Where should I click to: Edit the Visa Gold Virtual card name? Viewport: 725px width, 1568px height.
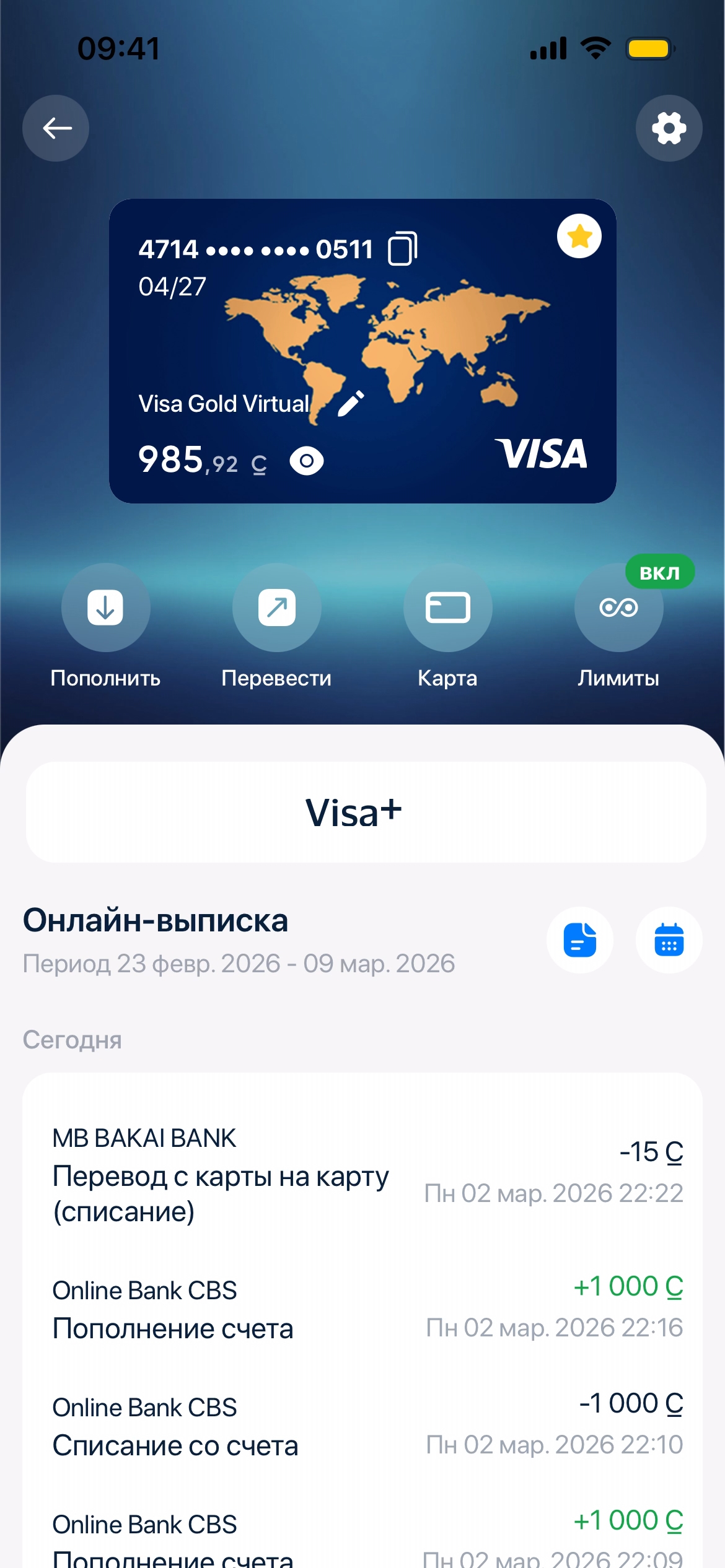point(351,404)
